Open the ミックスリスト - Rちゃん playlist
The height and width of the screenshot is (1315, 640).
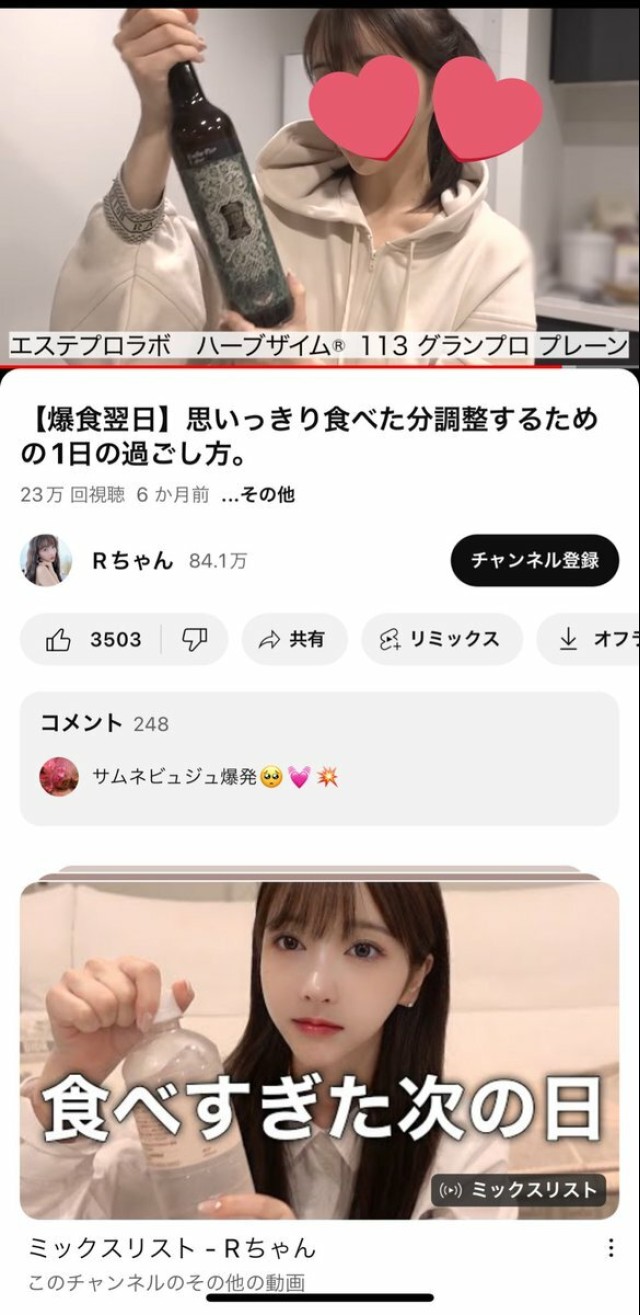coord(318,1048)
